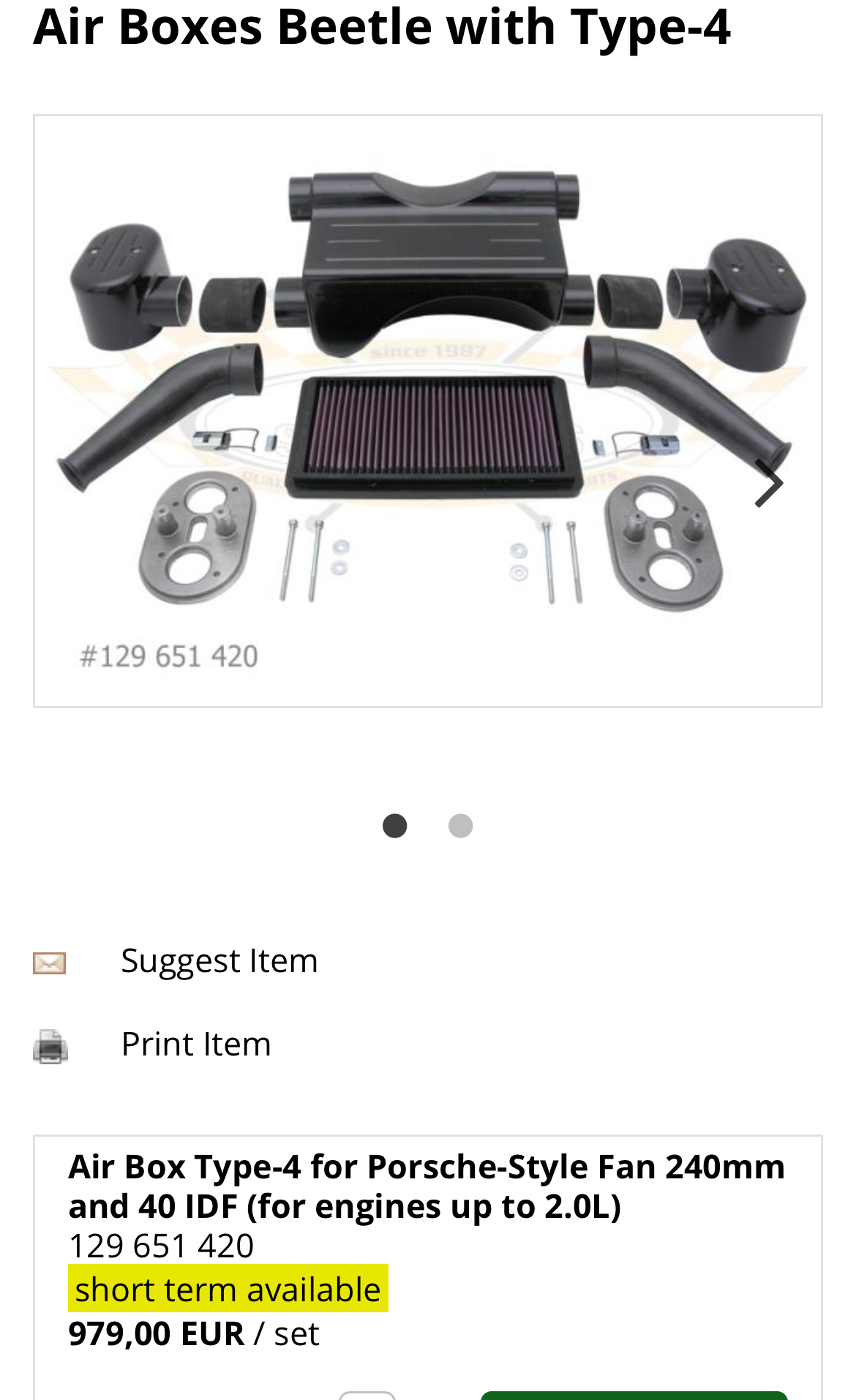This screenshot has width=856, height=1400.
Task: Select the first image page dot
Action: coord(394,826)
